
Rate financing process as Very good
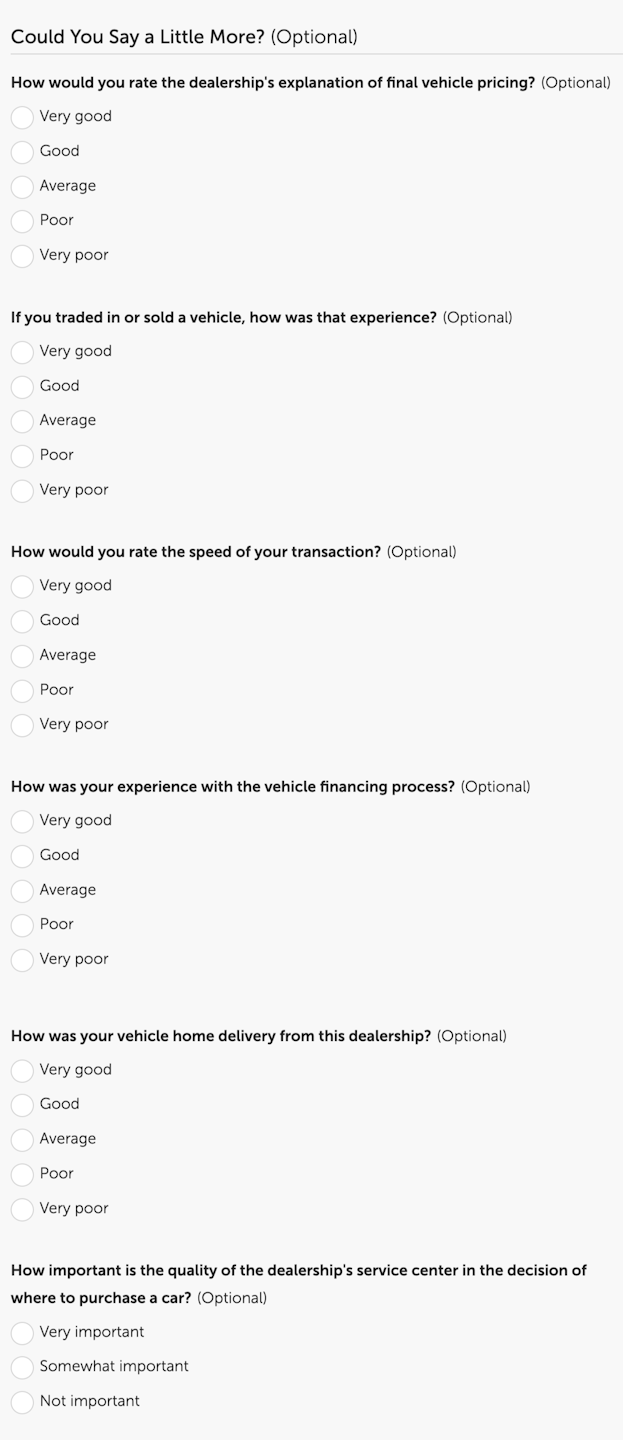pos(22,821)
